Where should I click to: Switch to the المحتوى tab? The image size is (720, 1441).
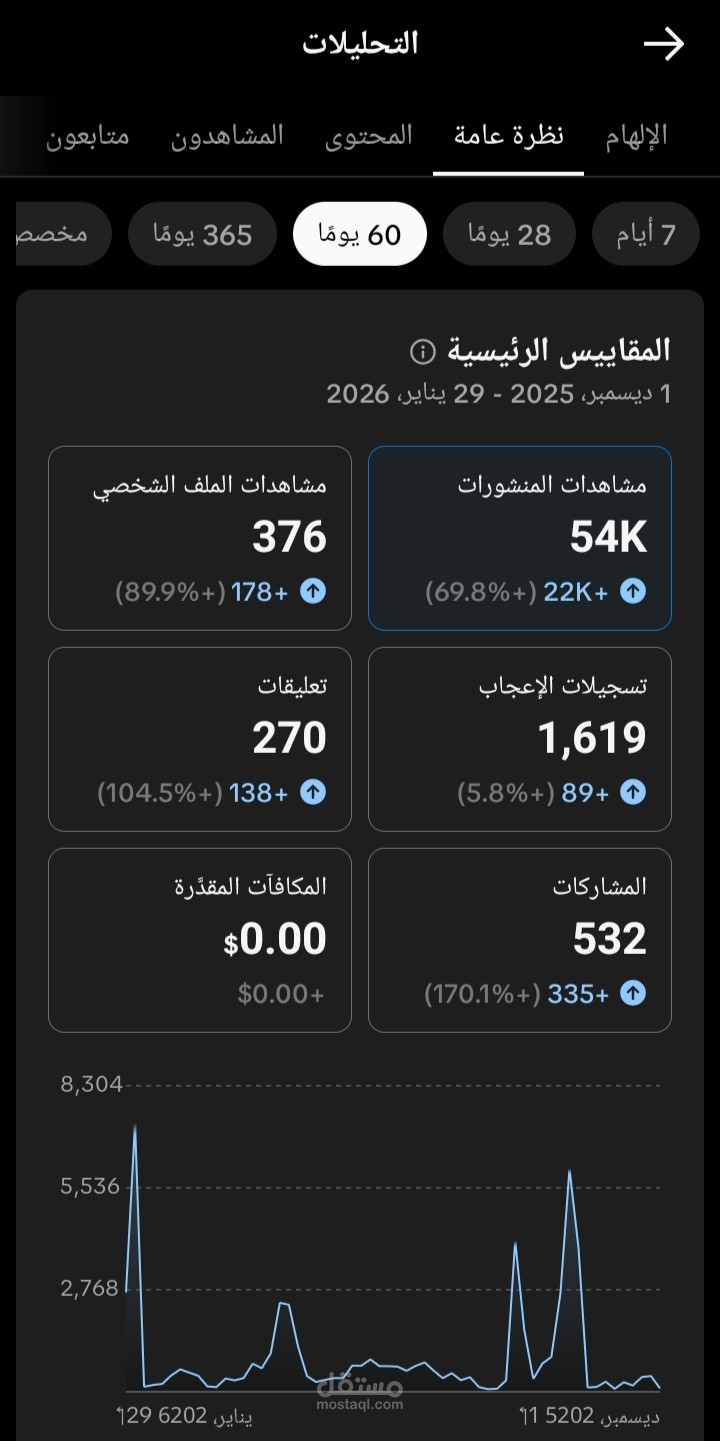click(369, 135)
